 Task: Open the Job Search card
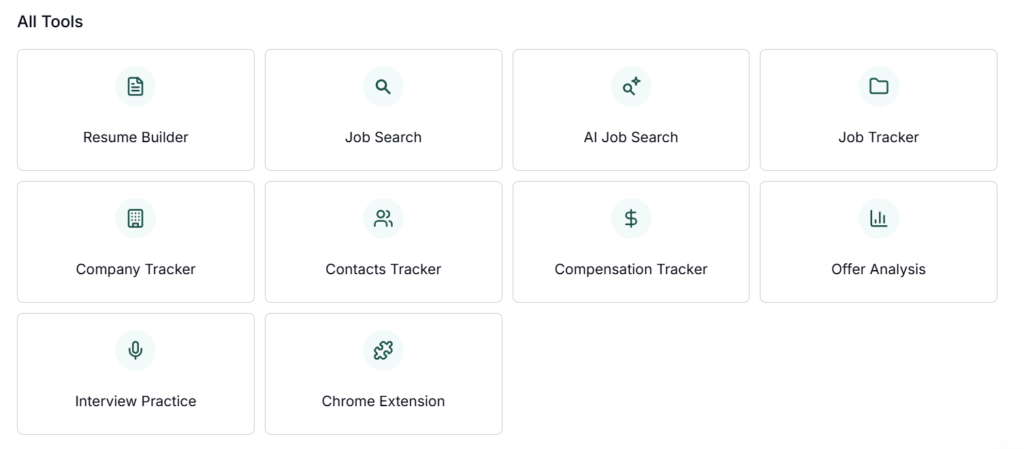click(383, 110)
